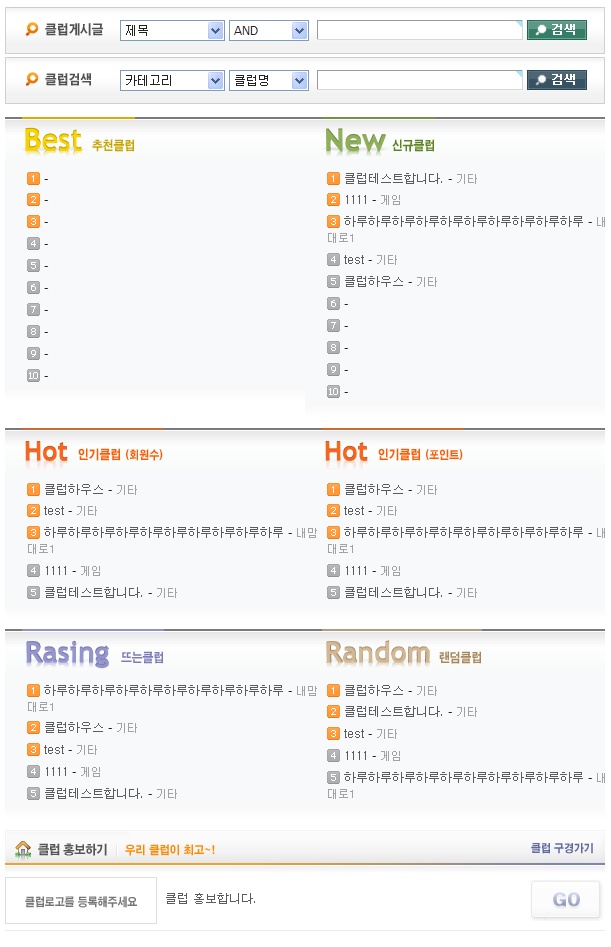Image resolution: width=611 pixels, height=947 pixels.
Task: Open 클럽테스트합니다. in the New 신규클럽 list
Action: click(x=393, y=179)
